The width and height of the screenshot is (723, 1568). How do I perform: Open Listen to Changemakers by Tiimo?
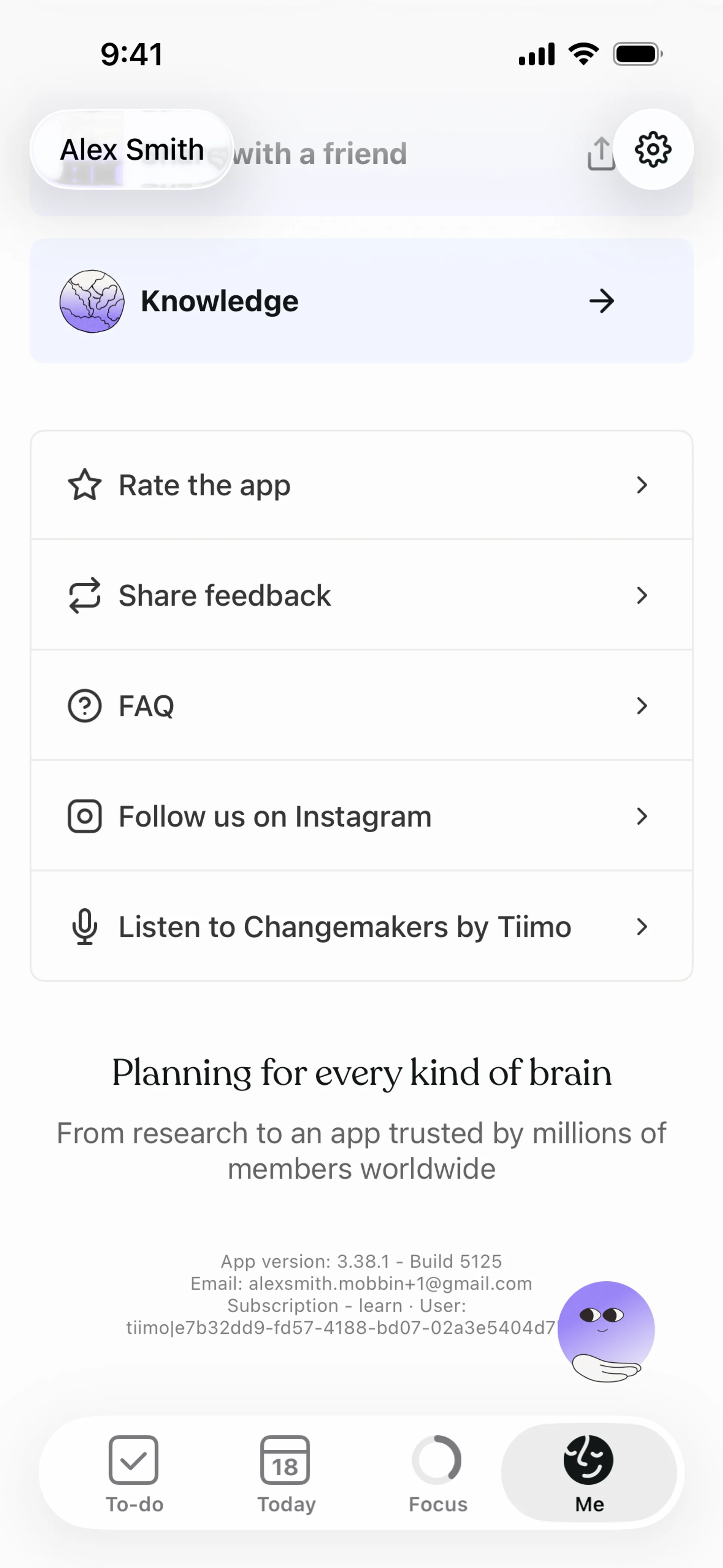tap(361, 926)
